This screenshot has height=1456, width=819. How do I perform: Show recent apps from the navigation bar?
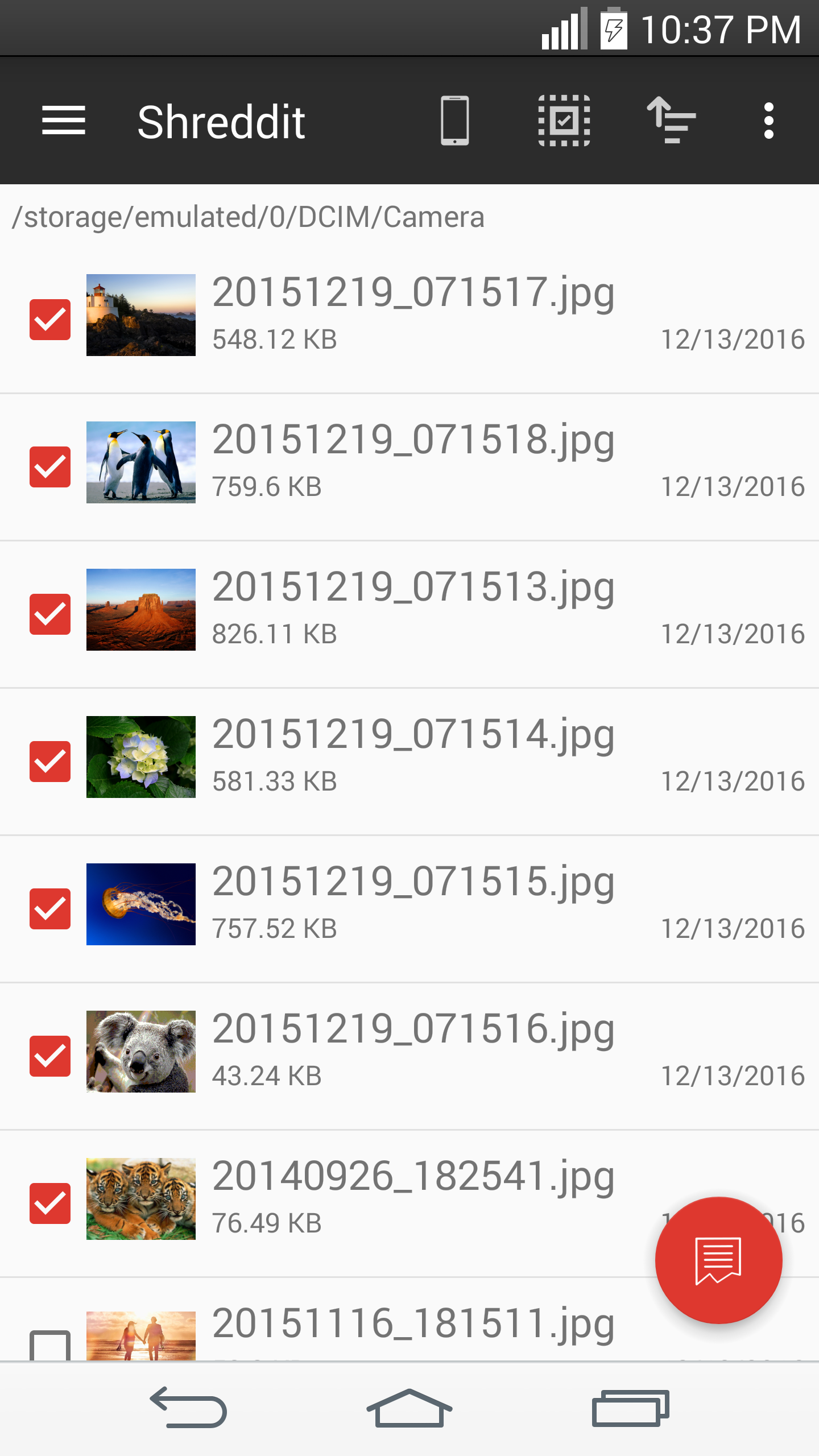coord(630,1408)
